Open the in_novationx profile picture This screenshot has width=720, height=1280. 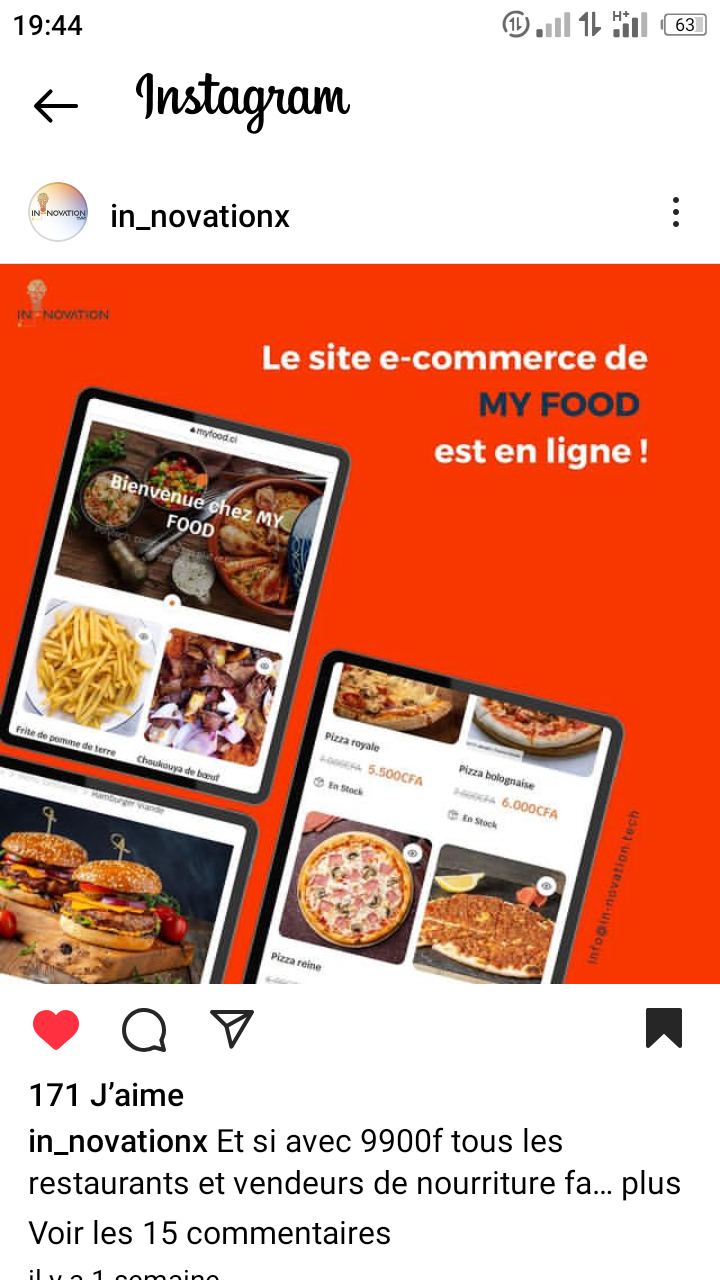pos(58,212)
